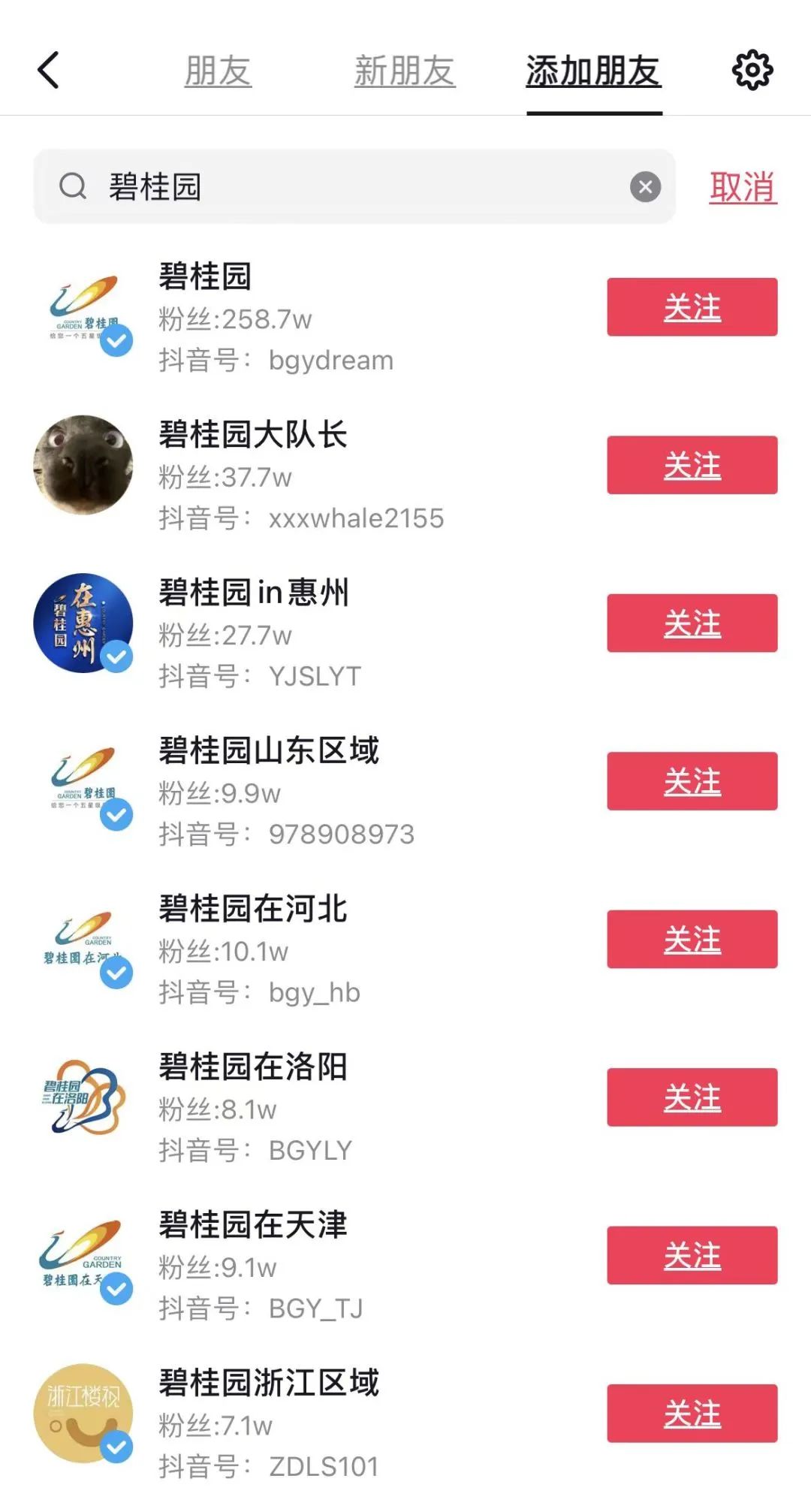
Task: Follow 碧桂园在天津
Action: click(692, 1256)
